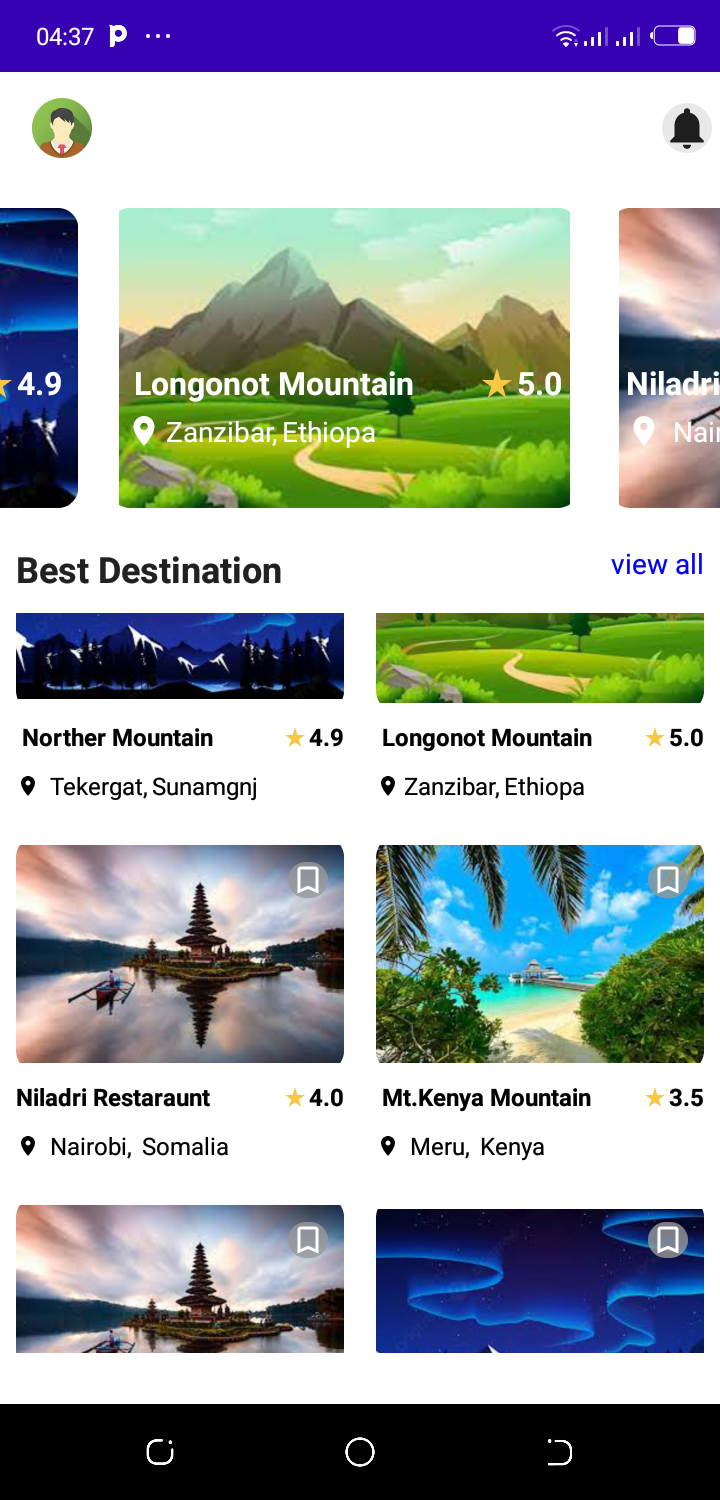Tap view all destinations link
This screenshot has width=720, height=1500.
click(657, 564)
